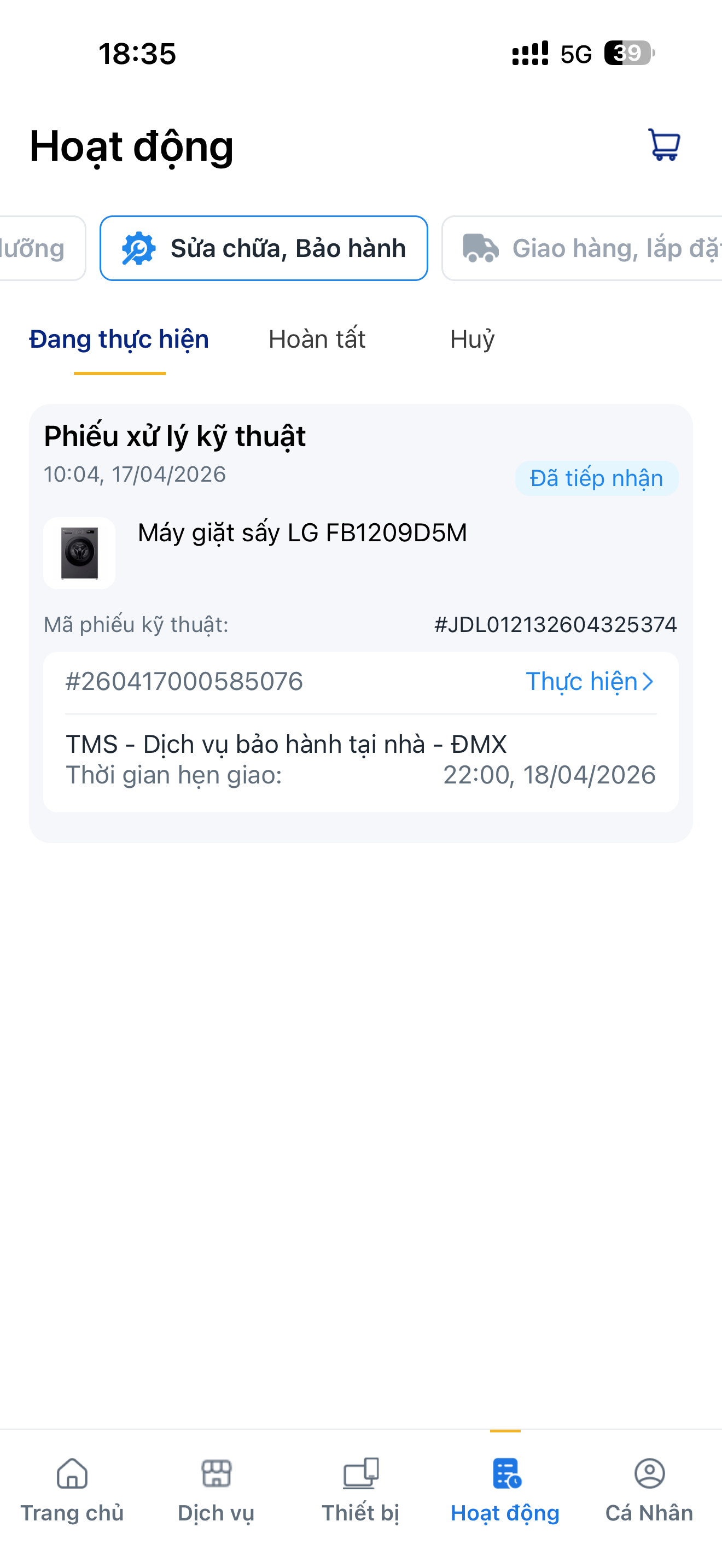
Task: Open the Máy giặt sấy LG FB1209D5M ticket
Action: [302, 533]
